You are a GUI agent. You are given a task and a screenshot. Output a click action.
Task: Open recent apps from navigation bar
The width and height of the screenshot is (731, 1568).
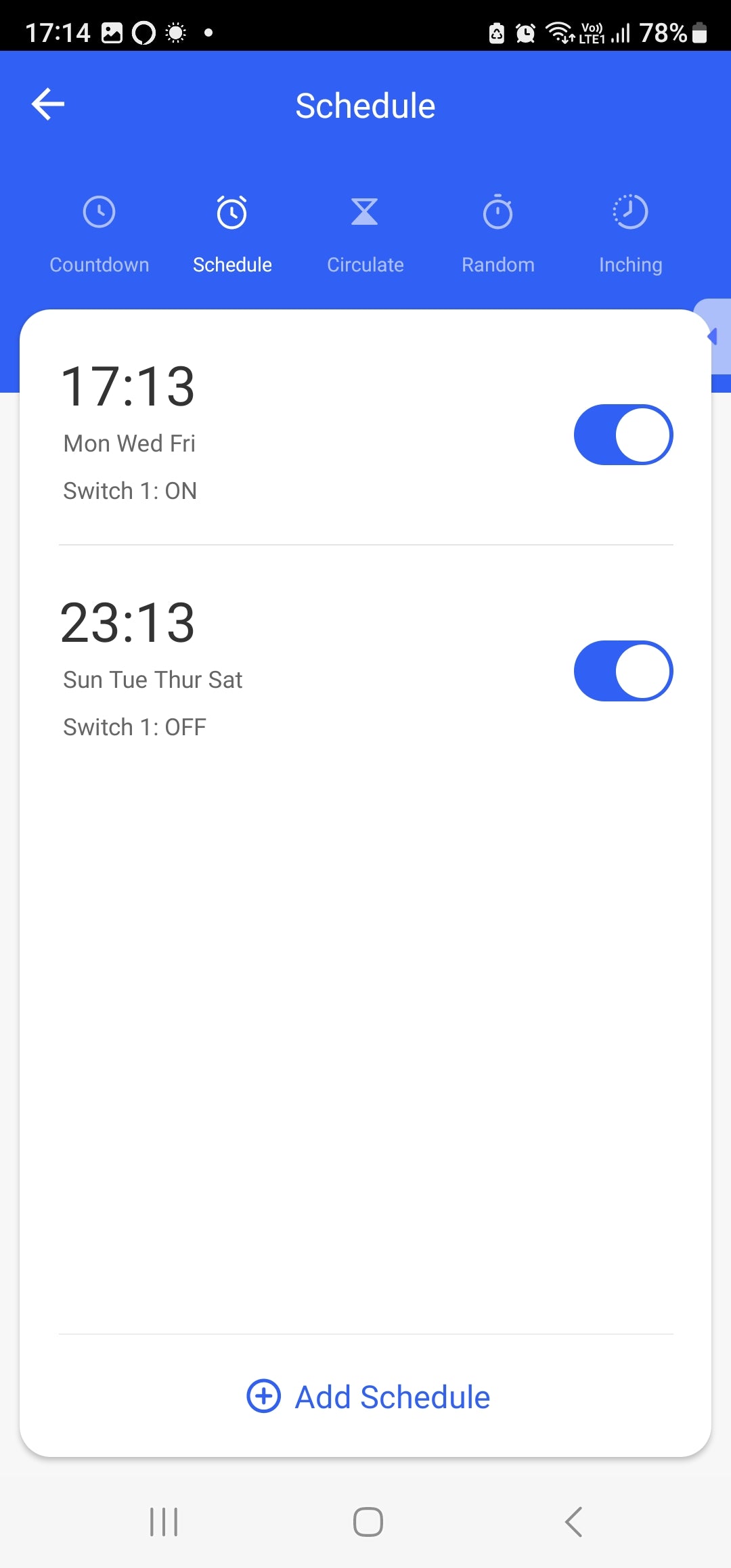click(x=164, y=1522)
